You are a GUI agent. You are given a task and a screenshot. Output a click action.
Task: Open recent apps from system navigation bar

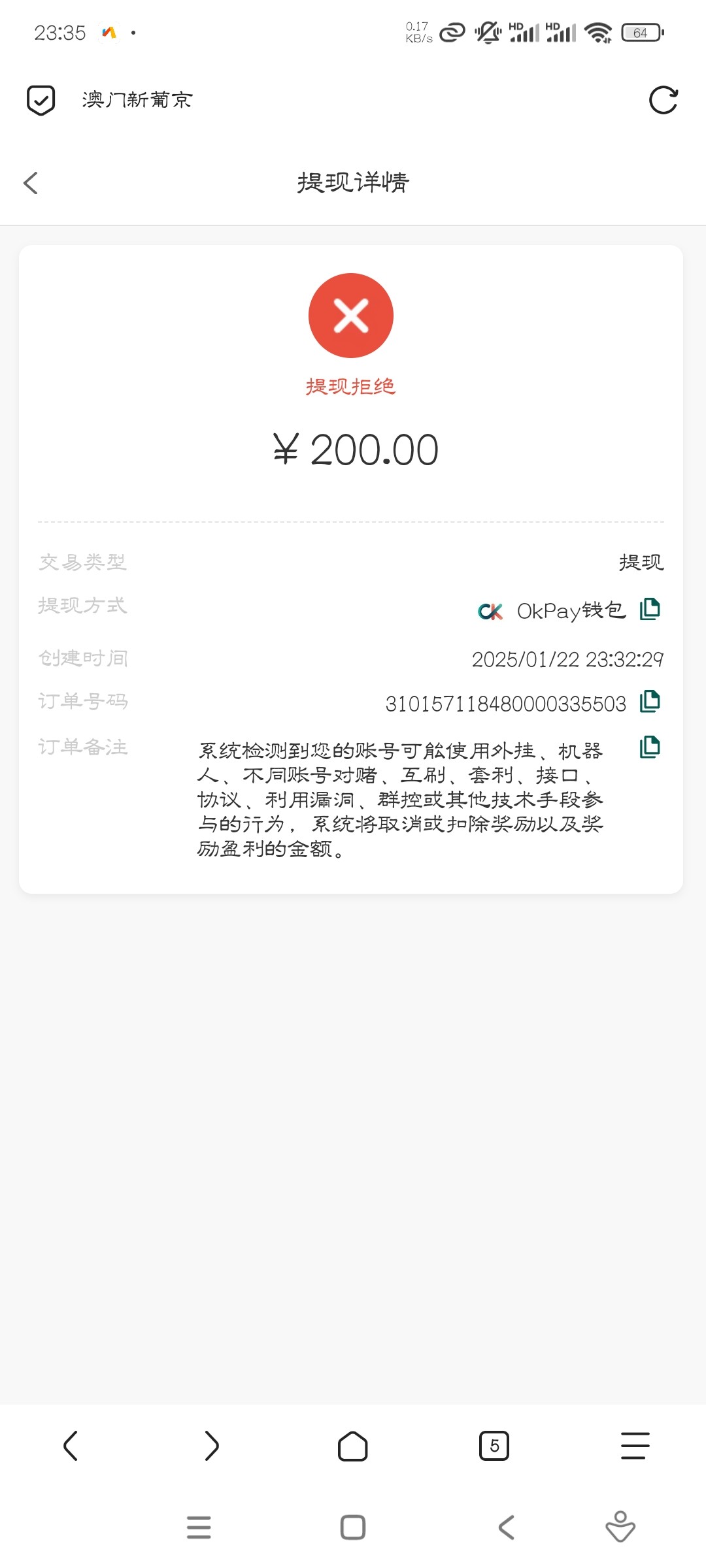click(199, 1527)
